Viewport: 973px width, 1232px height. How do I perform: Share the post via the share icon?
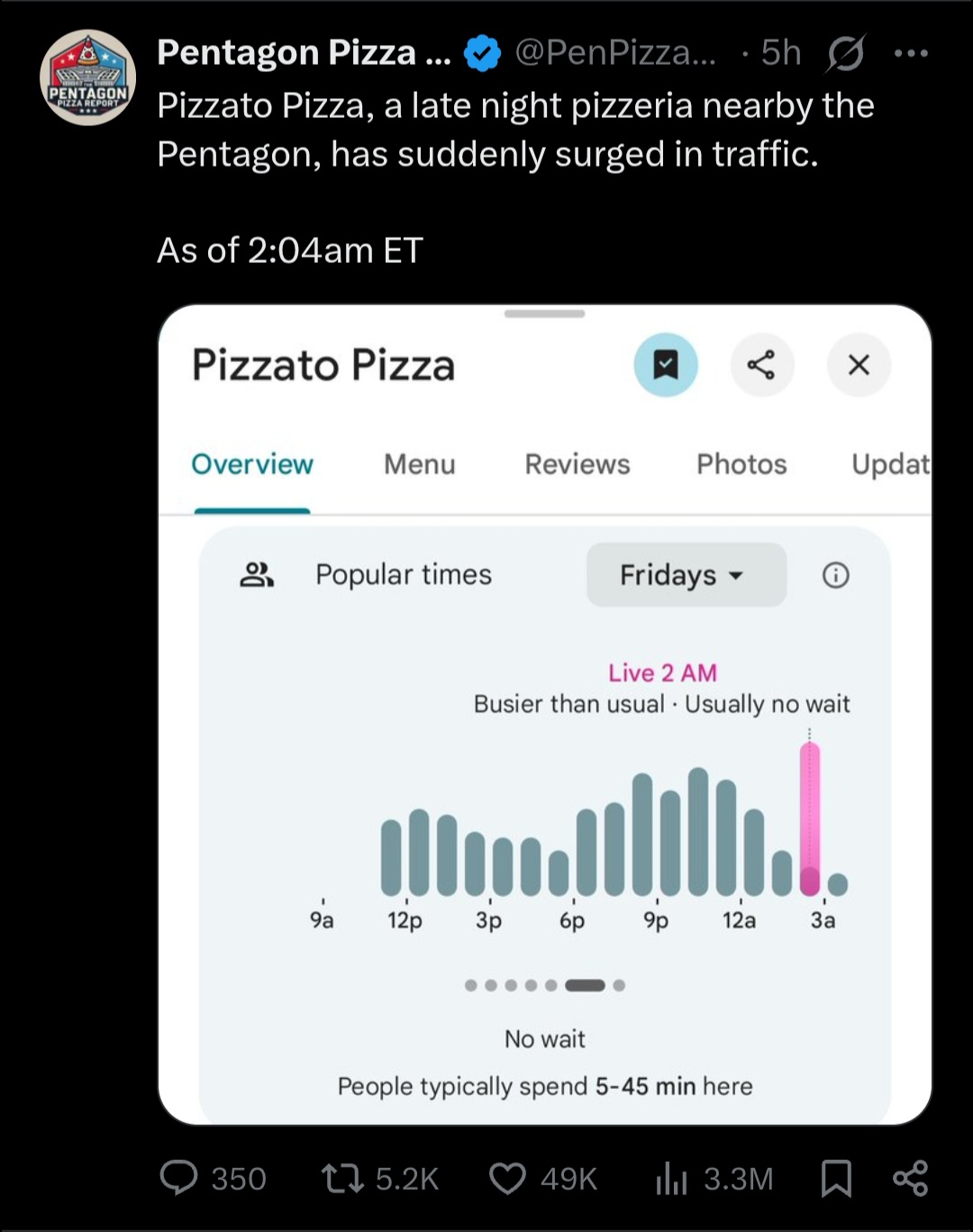tap(910, 1177)
